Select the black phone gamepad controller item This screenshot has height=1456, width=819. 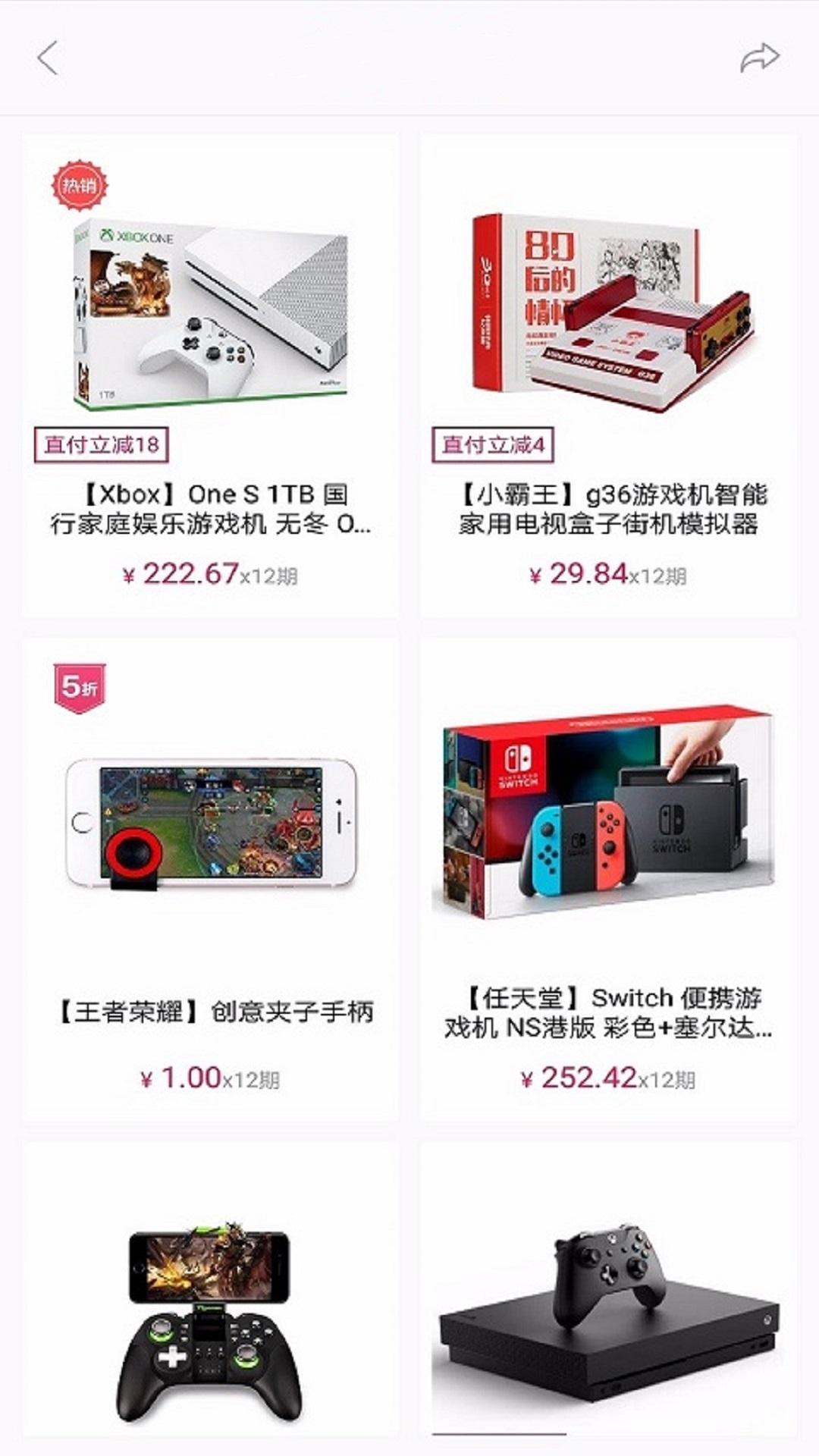point(210,1289)
